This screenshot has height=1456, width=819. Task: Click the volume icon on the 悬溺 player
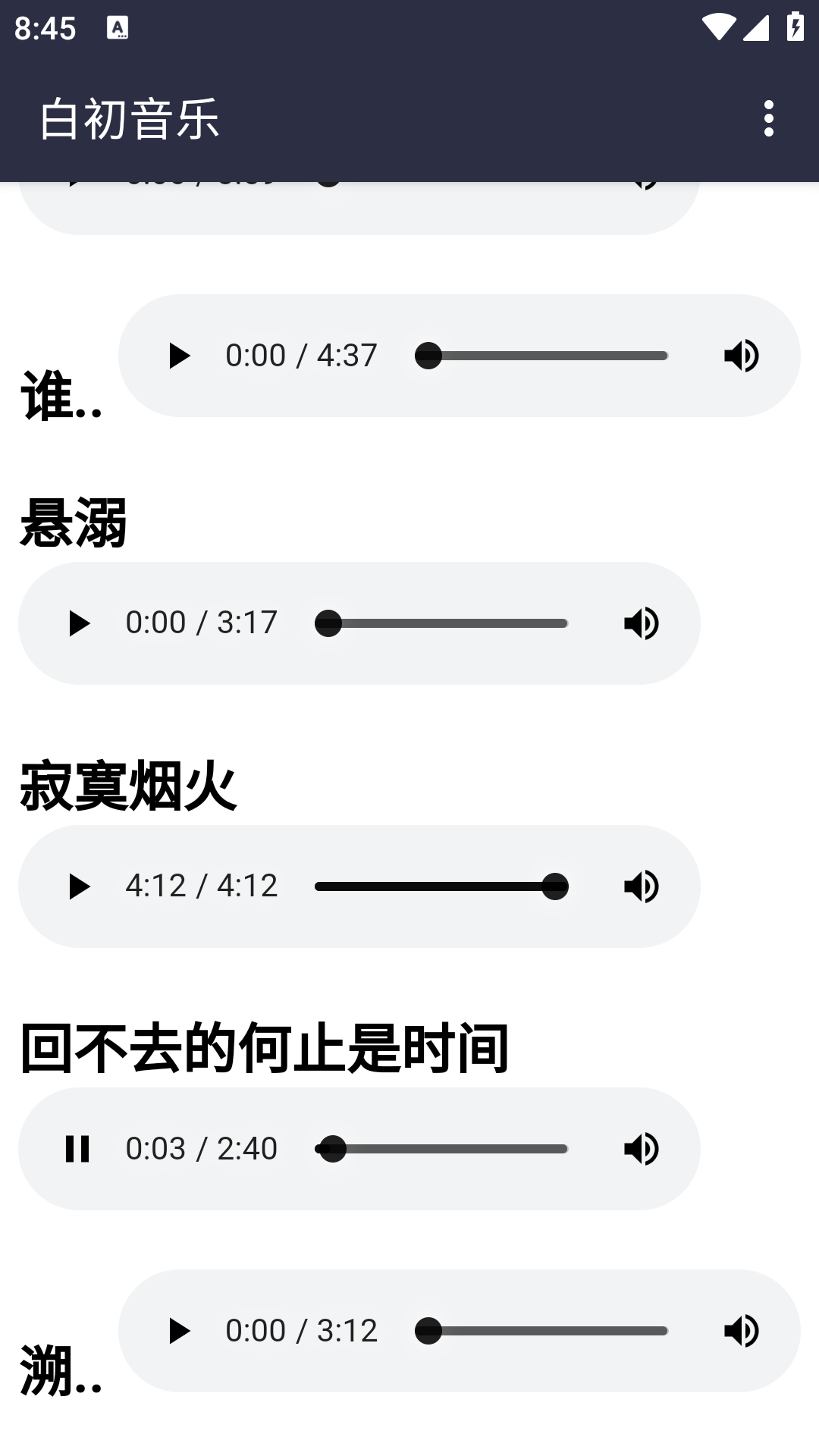(641, 623)
